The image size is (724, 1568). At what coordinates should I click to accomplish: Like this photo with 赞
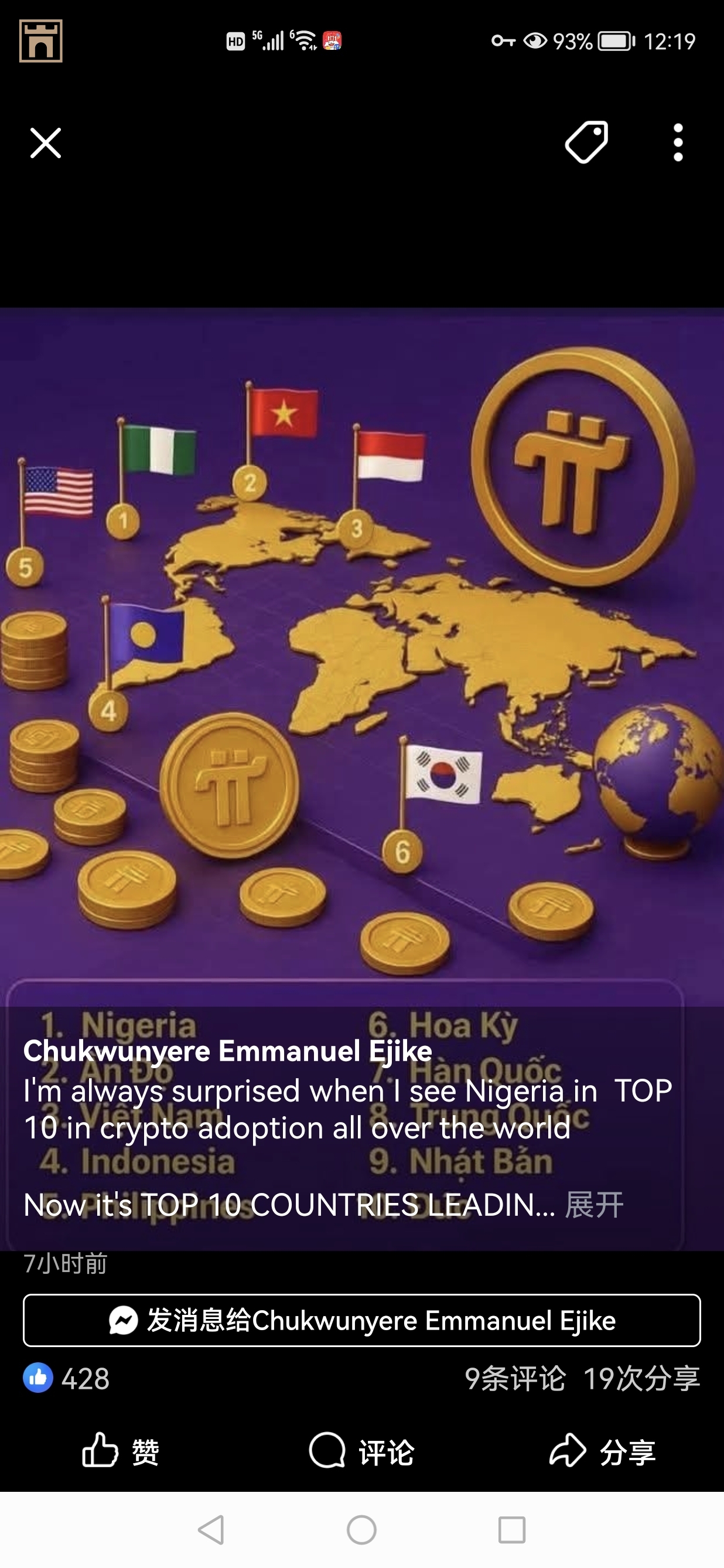click(121, 1452)
